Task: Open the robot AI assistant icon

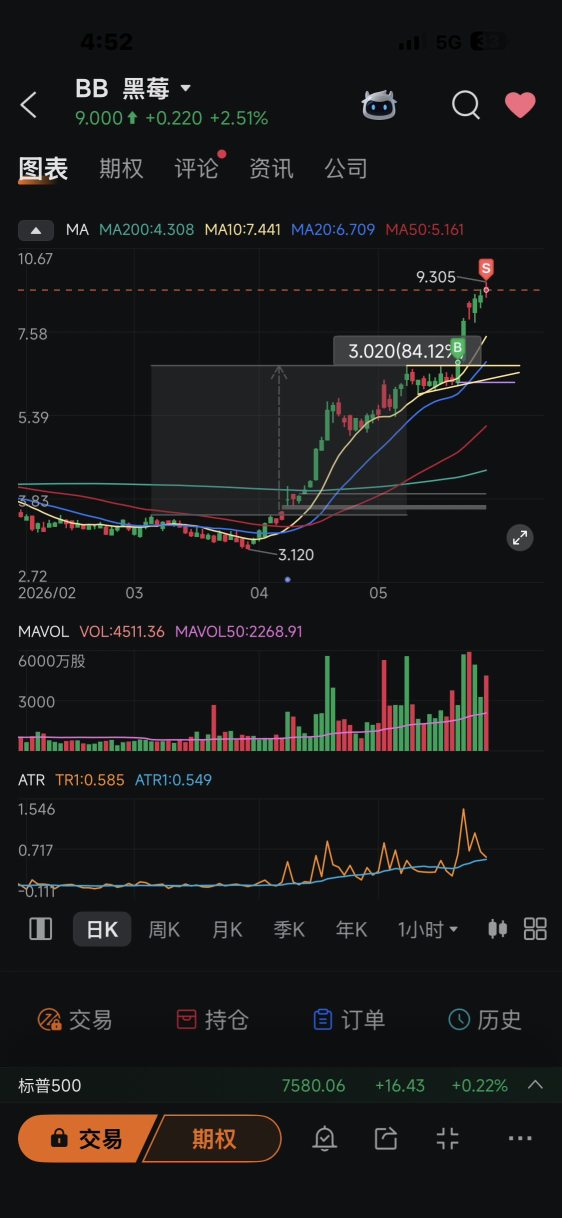Action: [x=379, y=104]
